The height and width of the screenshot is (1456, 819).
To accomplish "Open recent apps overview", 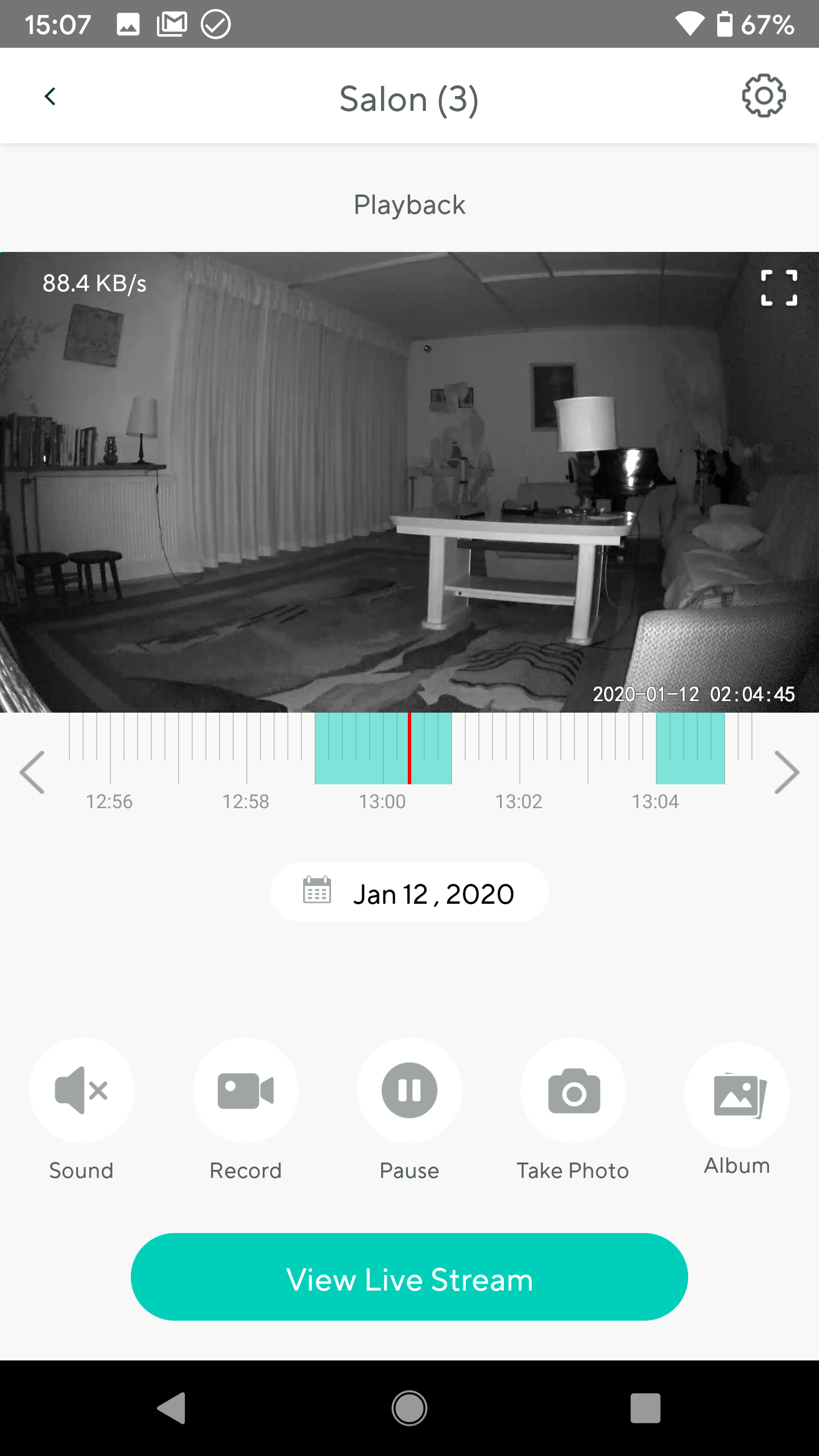I will pyautogui.click(x=645, y=1408).
